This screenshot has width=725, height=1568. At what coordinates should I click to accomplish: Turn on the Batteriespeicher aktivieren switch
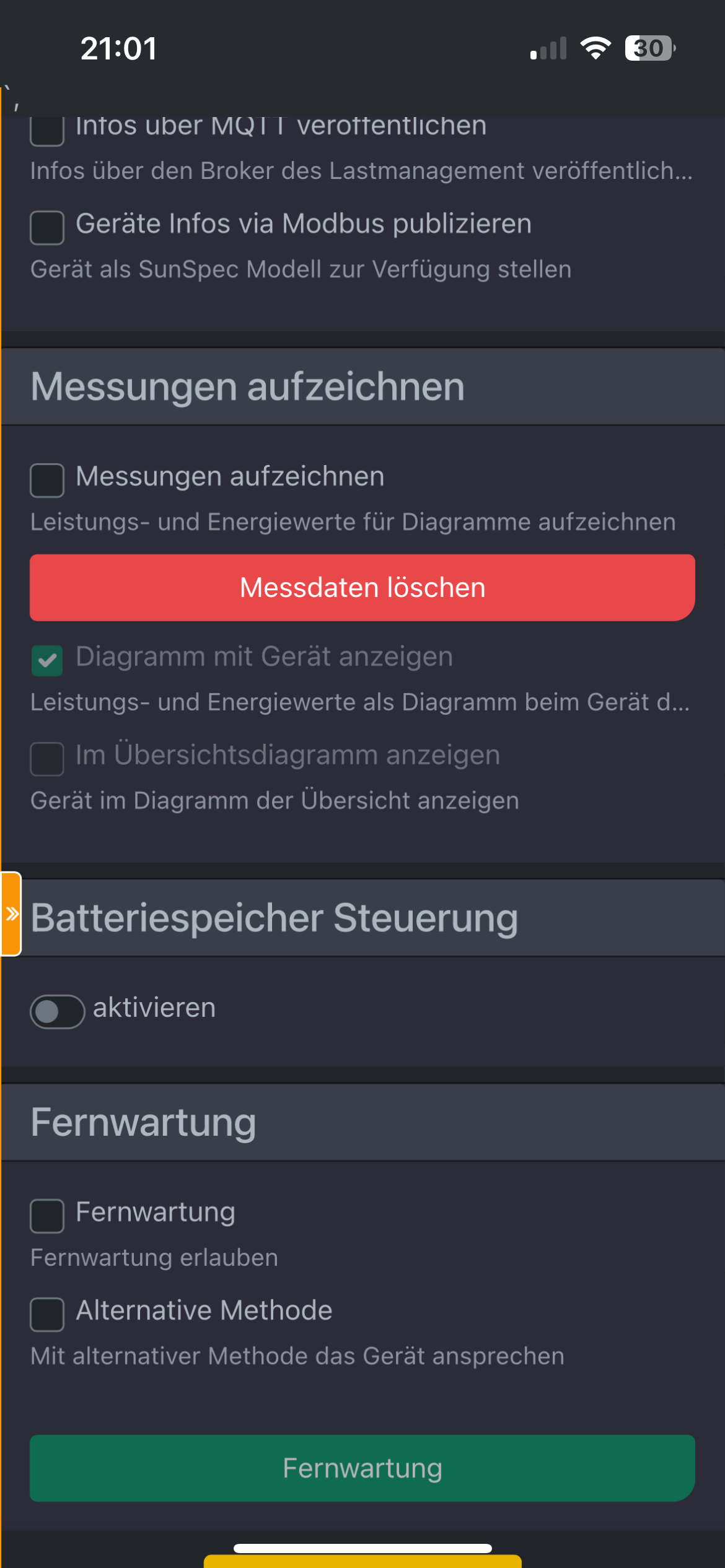58,1012
